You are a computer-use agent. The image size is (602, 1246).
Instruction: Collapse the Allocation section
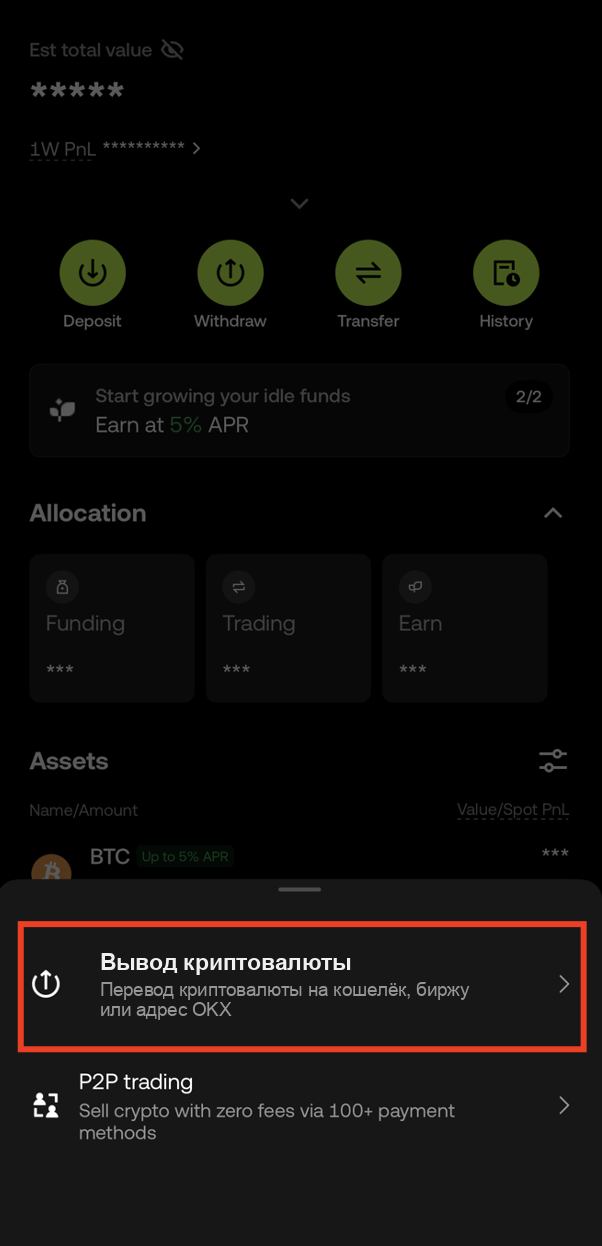click(x=552, y=513)
